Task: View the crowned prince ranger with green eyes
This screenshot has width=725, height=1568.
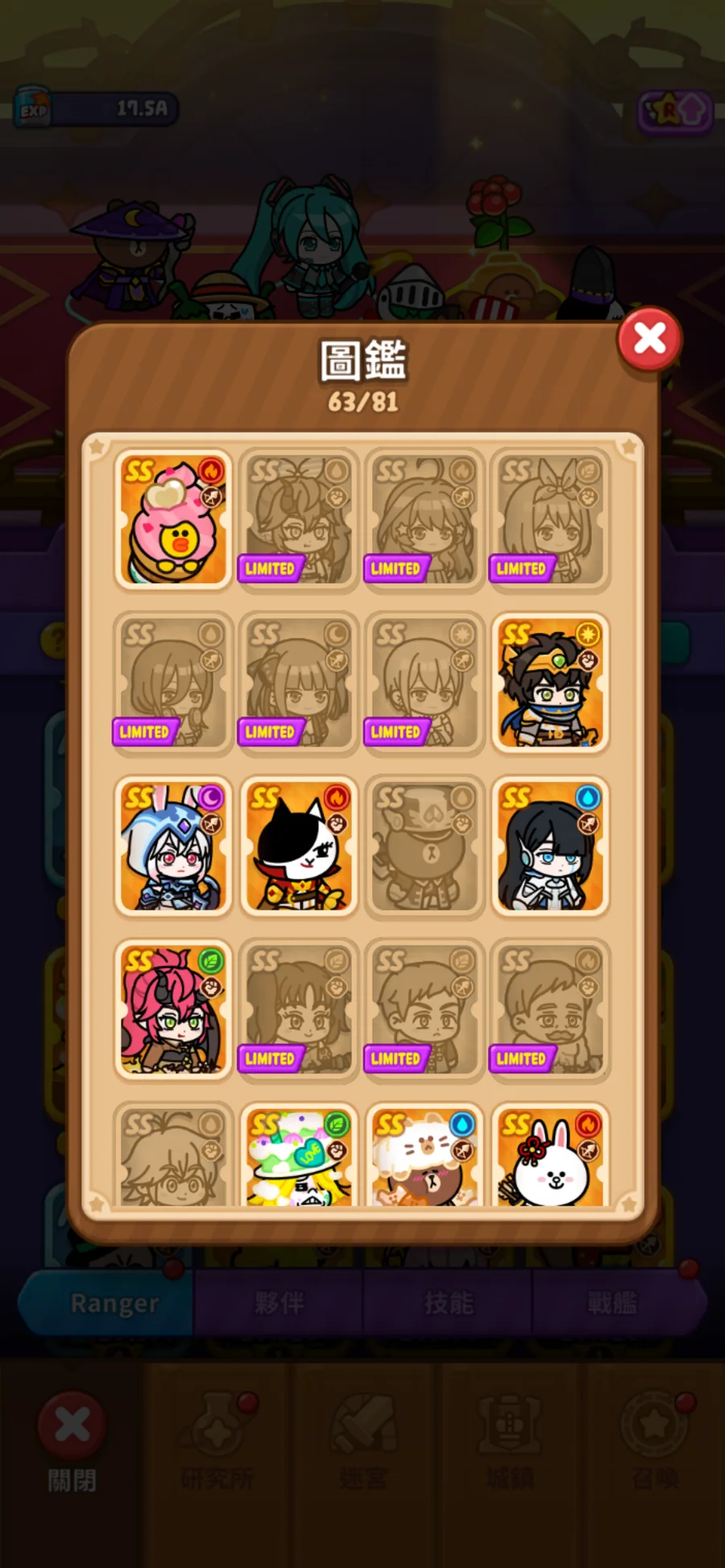Action: [550, 684]
